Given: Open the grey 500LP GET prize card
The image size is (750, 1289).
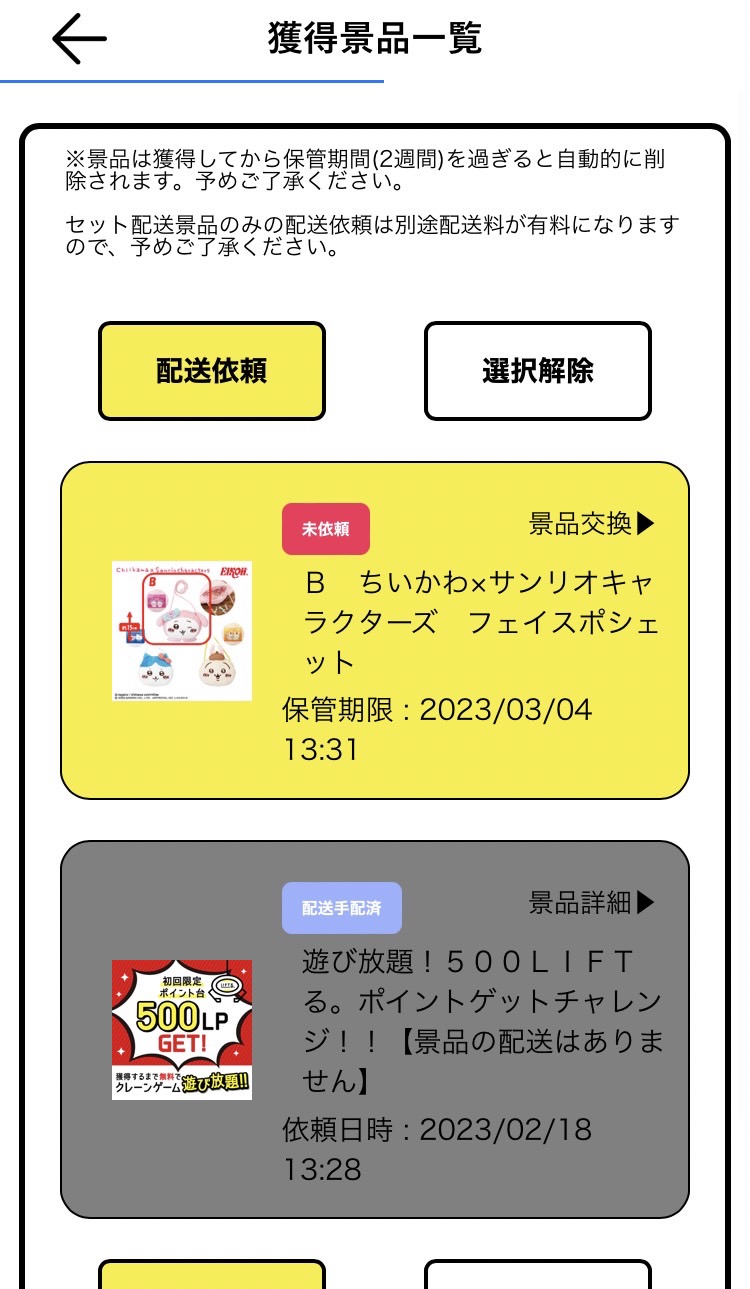Looking at the screenshot, I should 375,1029.
